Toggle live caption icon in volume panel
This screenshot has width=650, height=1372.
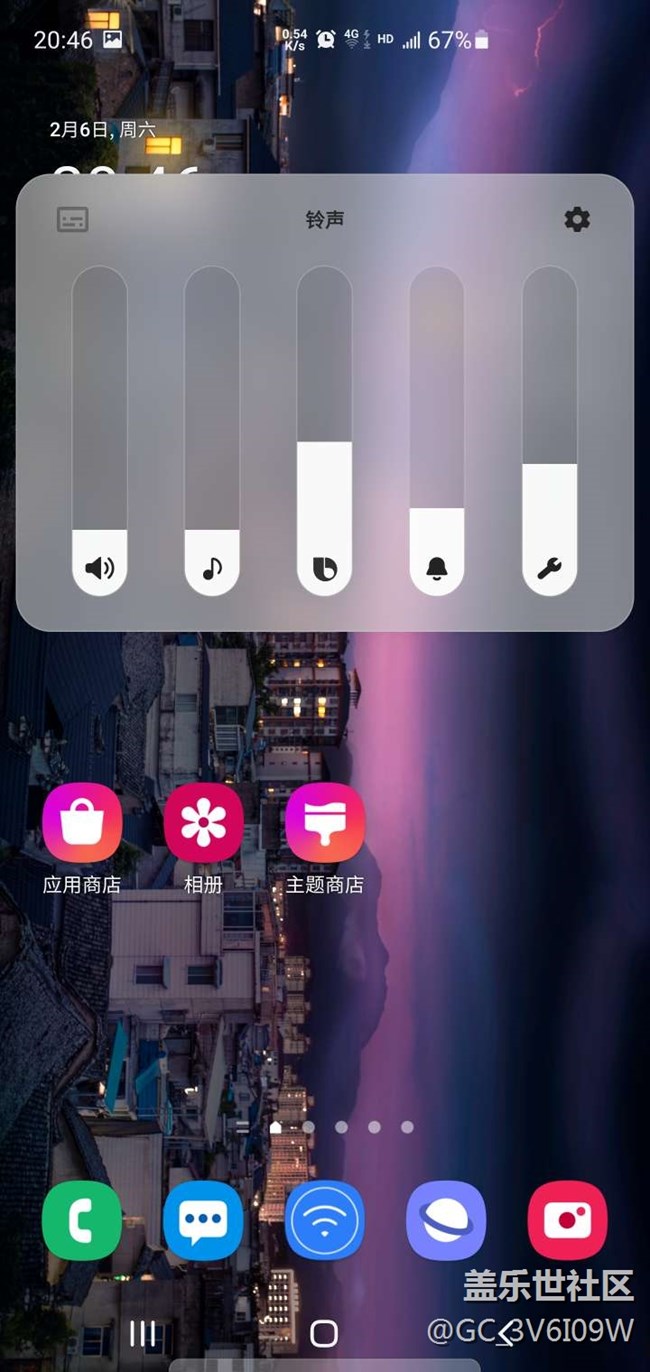73,220
